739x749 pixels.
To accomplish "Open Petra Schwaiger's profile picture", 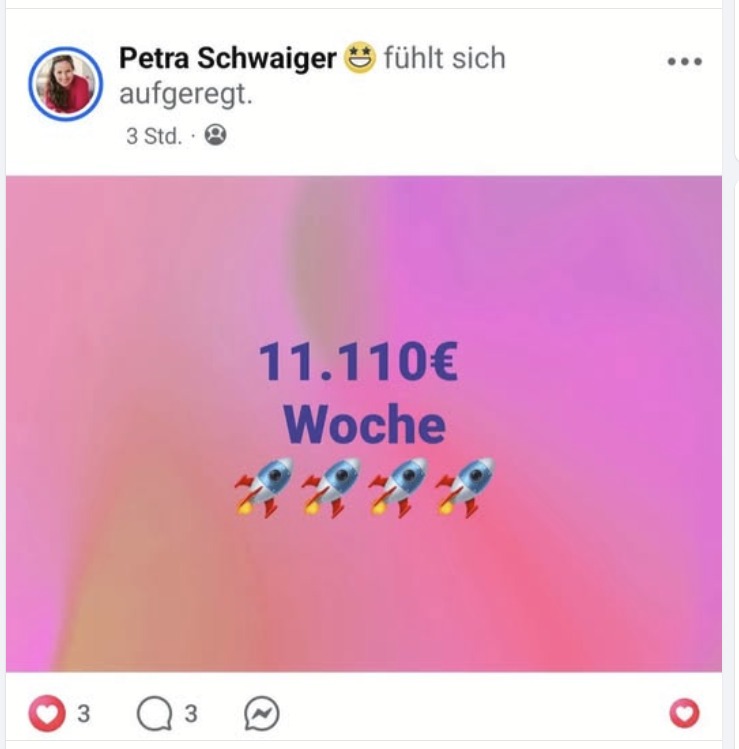I will click(x=65, y=84).
